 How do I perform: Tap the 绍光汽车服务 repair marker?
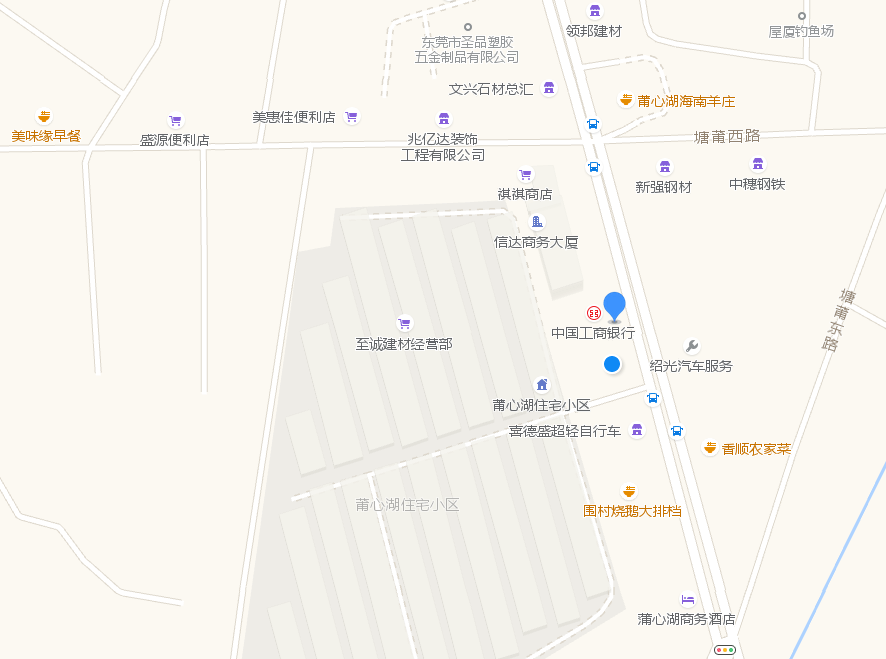click(x=691, y=346)
